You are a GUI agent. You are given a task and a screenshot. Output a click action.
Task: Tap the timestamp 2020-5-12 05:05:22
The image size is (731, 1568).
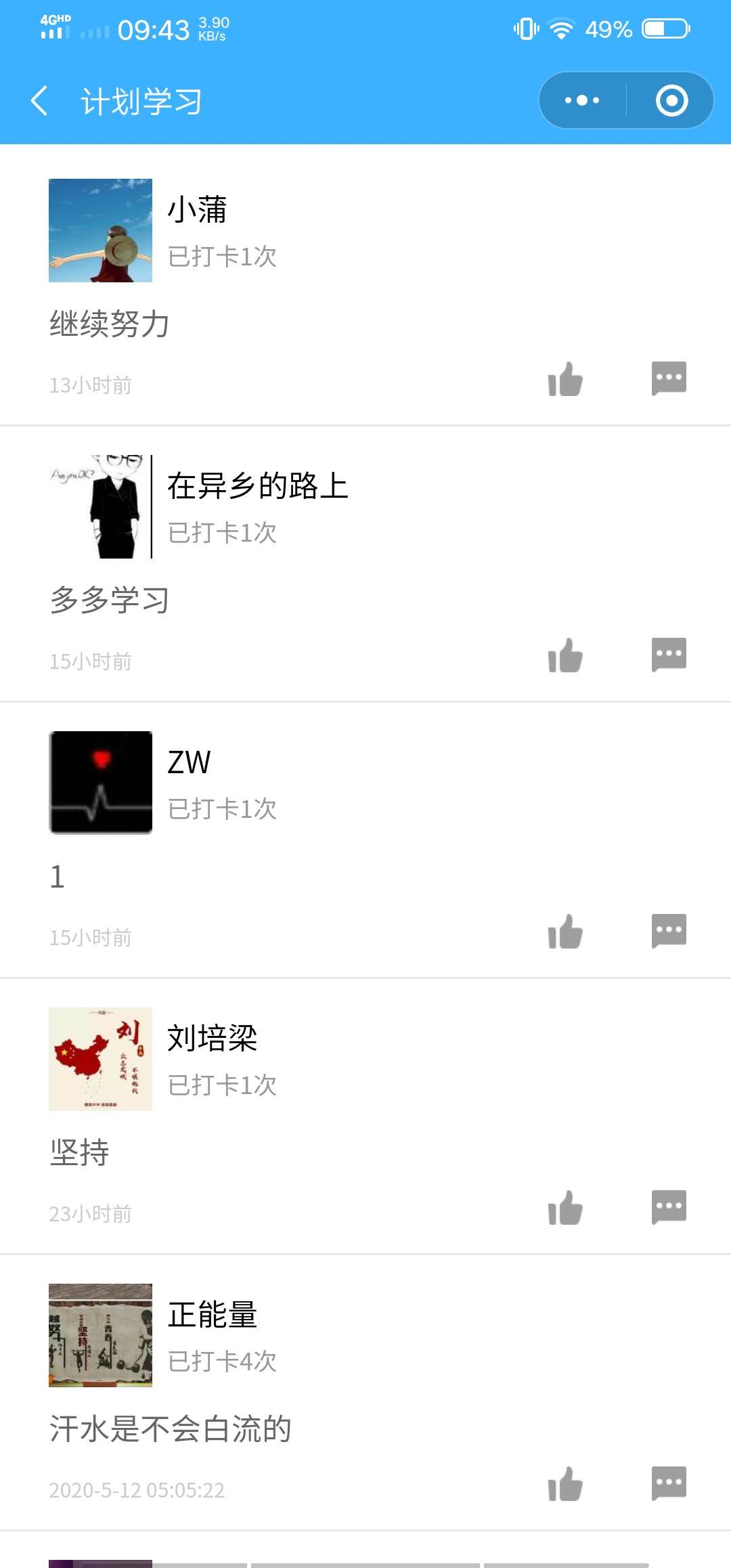(135, 1489)
